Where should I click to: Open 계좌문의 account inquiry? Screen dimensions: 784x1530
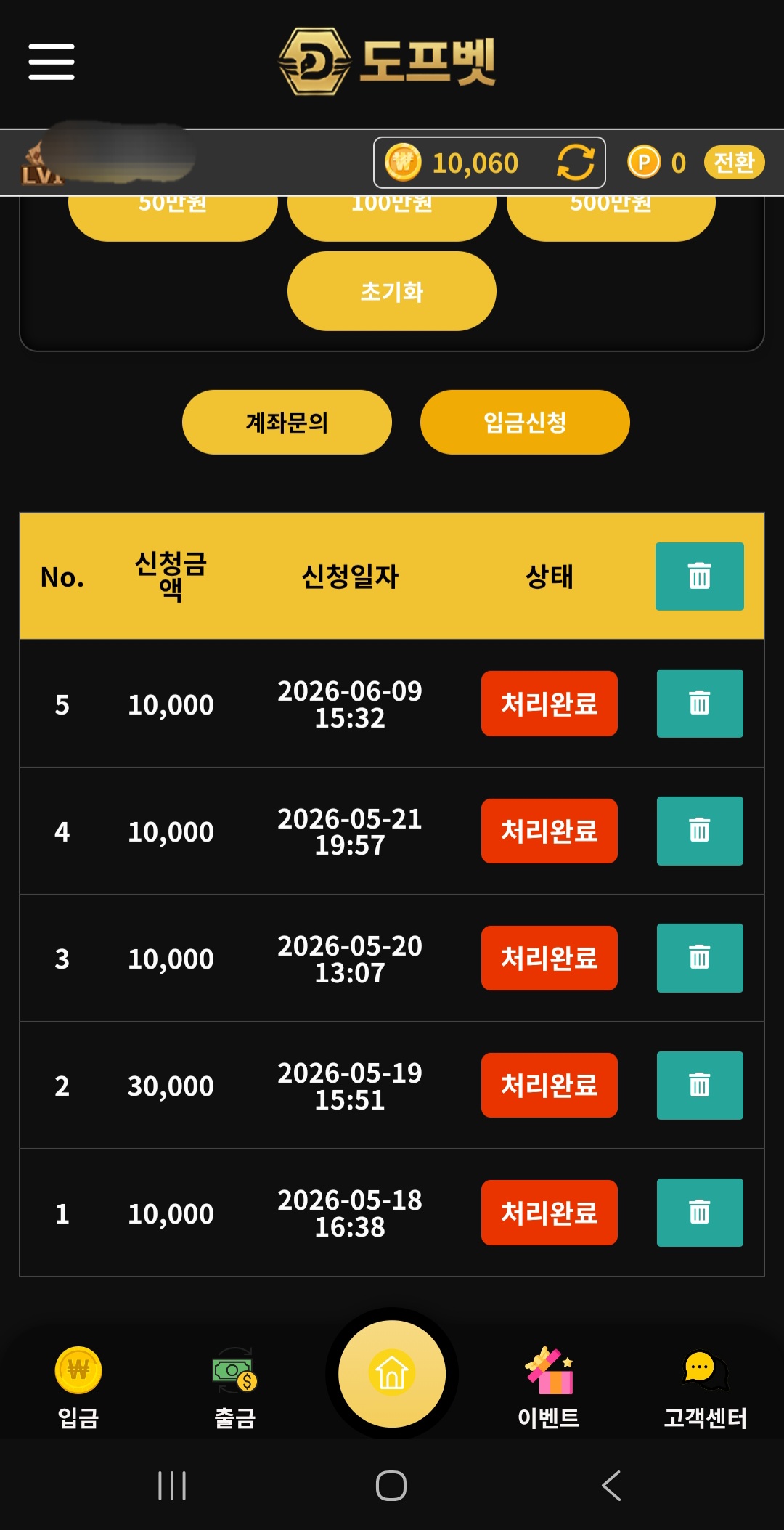[287, 422]
